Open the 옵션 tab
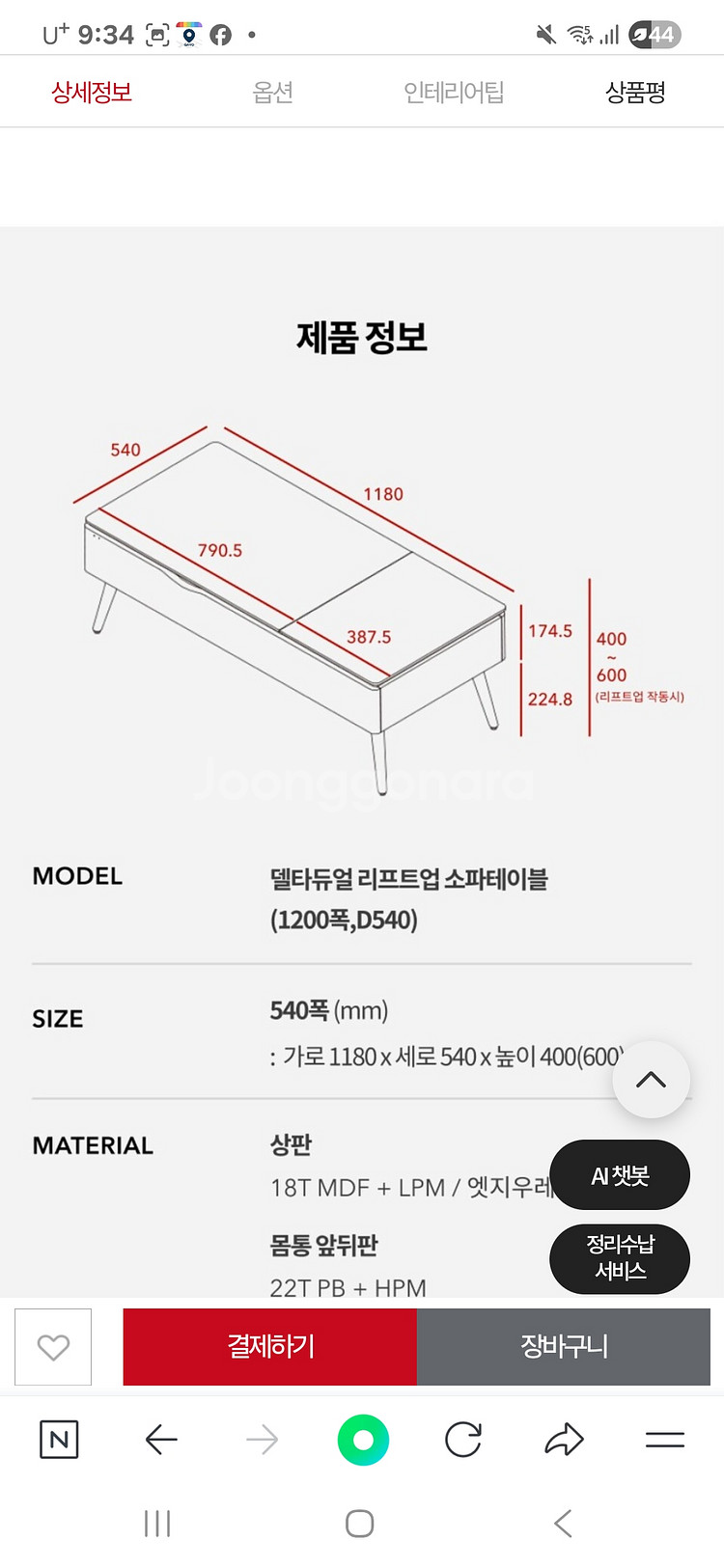The height and width of the screenshot is (1568, 724). tap(272, 92)
